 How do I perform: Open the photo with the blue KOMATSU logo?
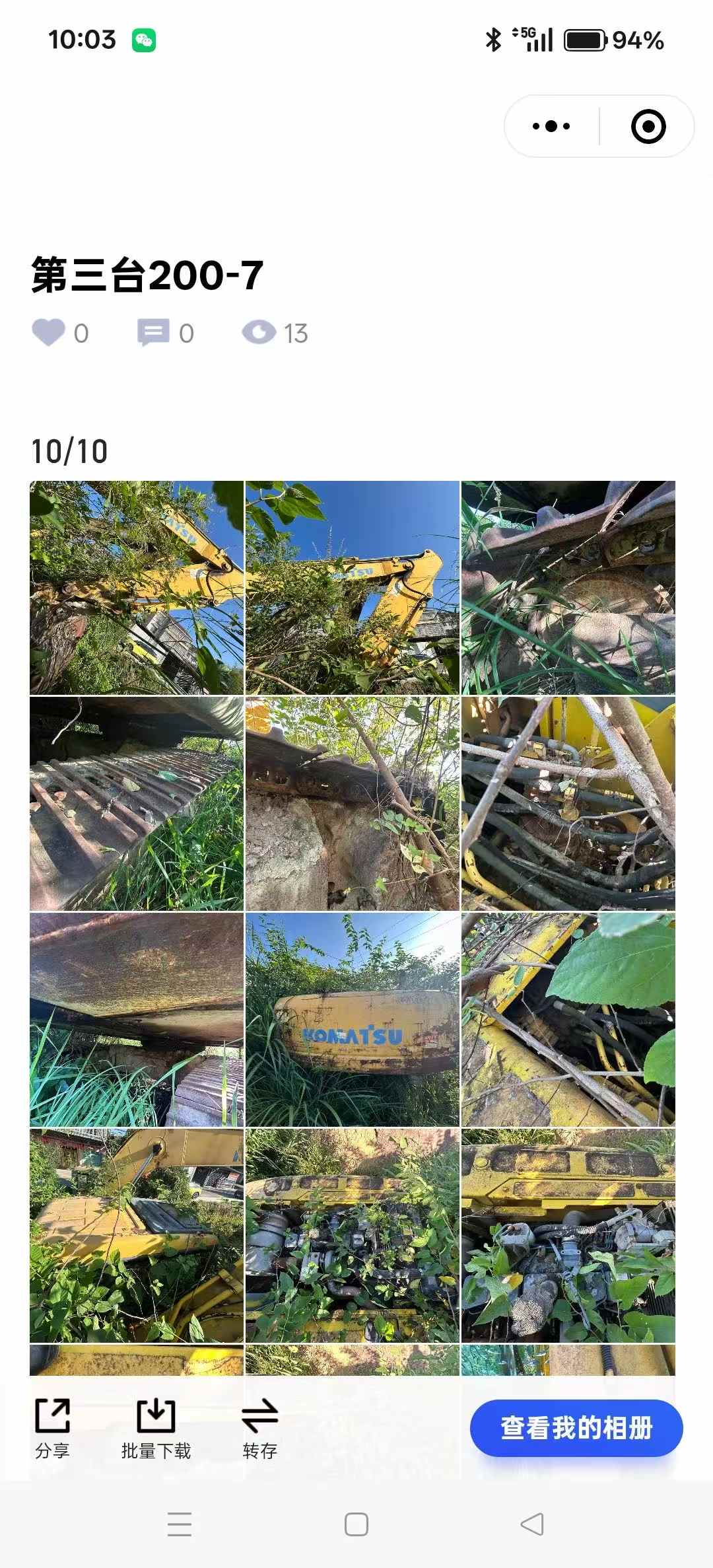point(352,1019)
